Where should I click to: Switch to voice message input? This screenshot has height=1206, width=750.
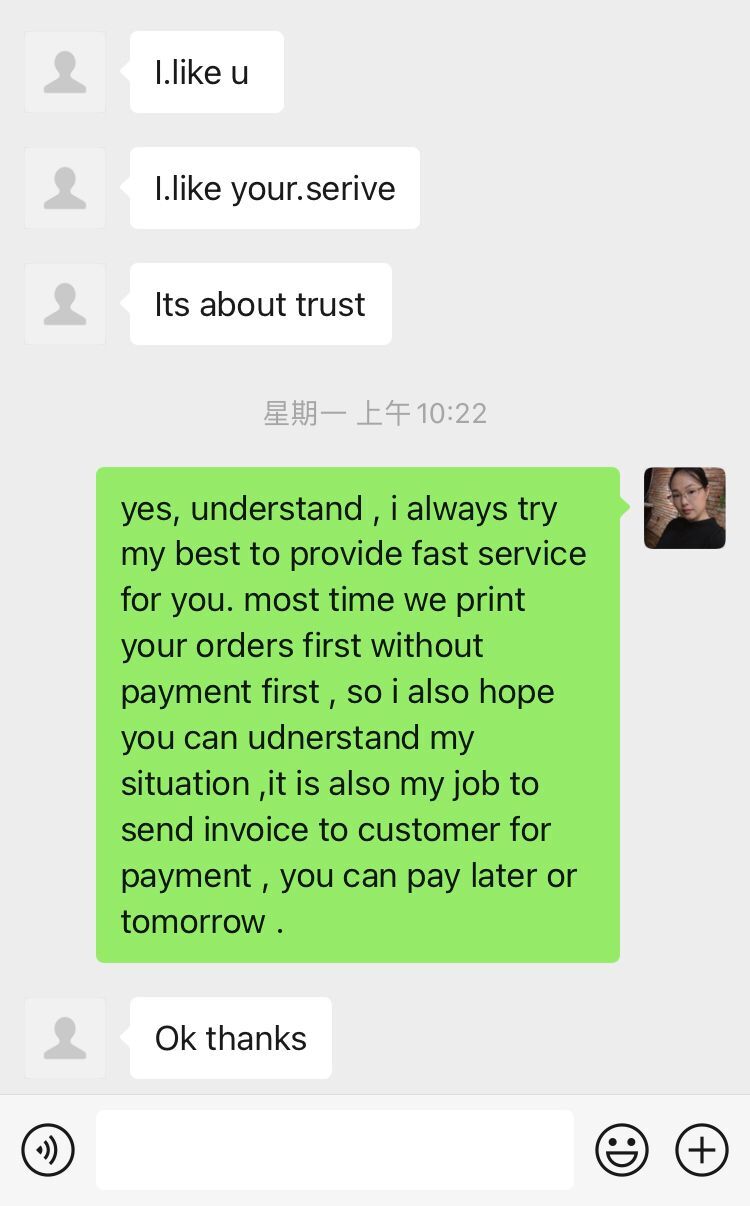tap(48, 1149)
